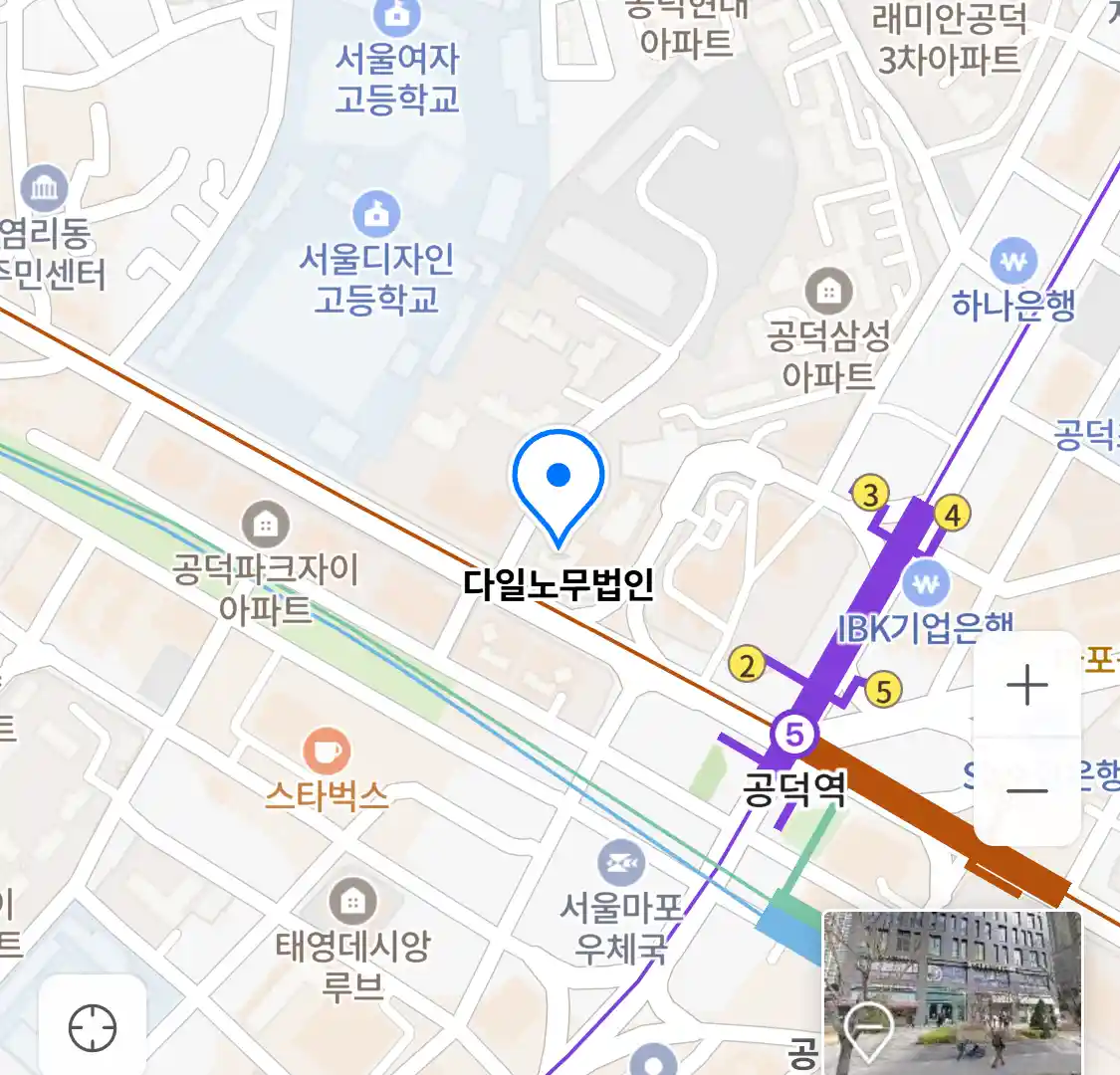
Task: Open 서울디자인고등학교 school marker
Action: (x=376, y=215)
